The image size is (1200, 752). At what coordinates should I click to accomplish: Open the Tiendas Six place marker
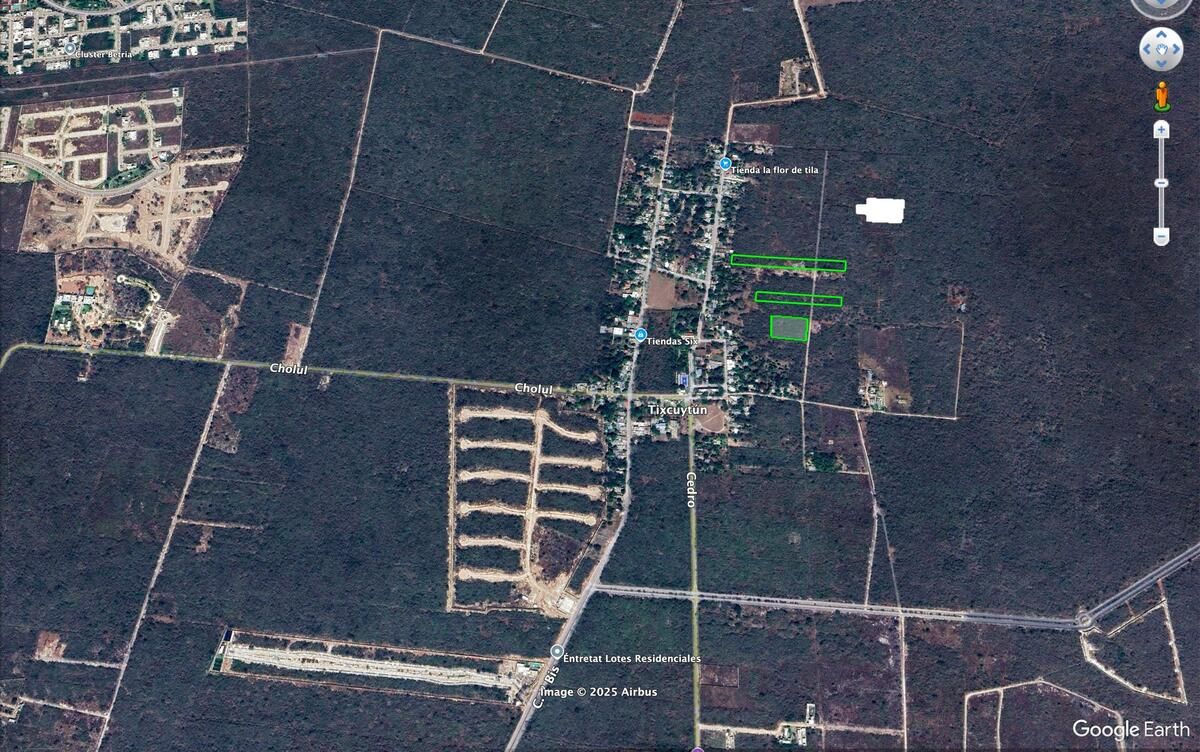(640, 335)
